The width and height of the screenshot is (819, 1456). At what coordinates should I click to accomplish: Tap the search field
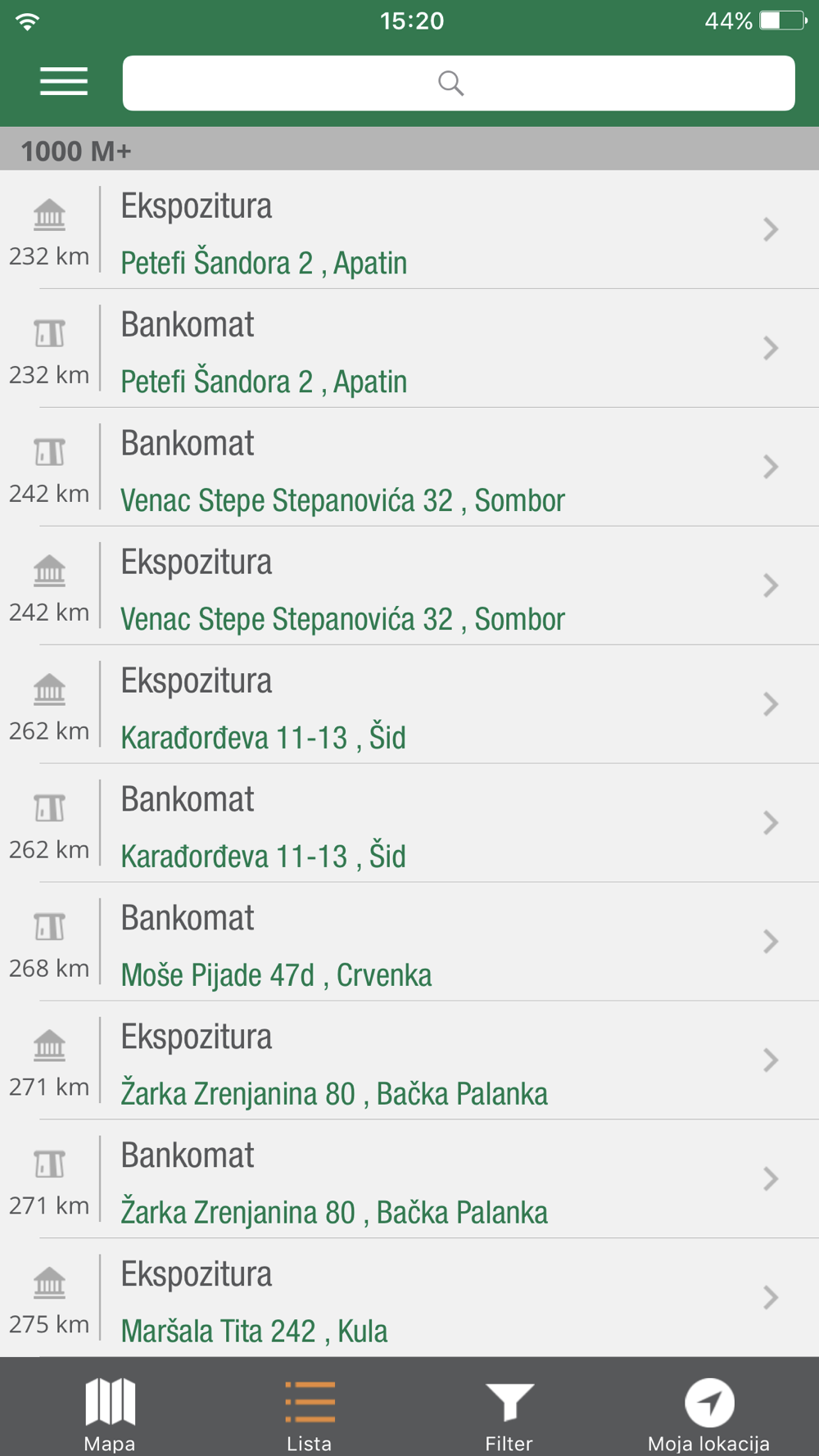[459, 83]
